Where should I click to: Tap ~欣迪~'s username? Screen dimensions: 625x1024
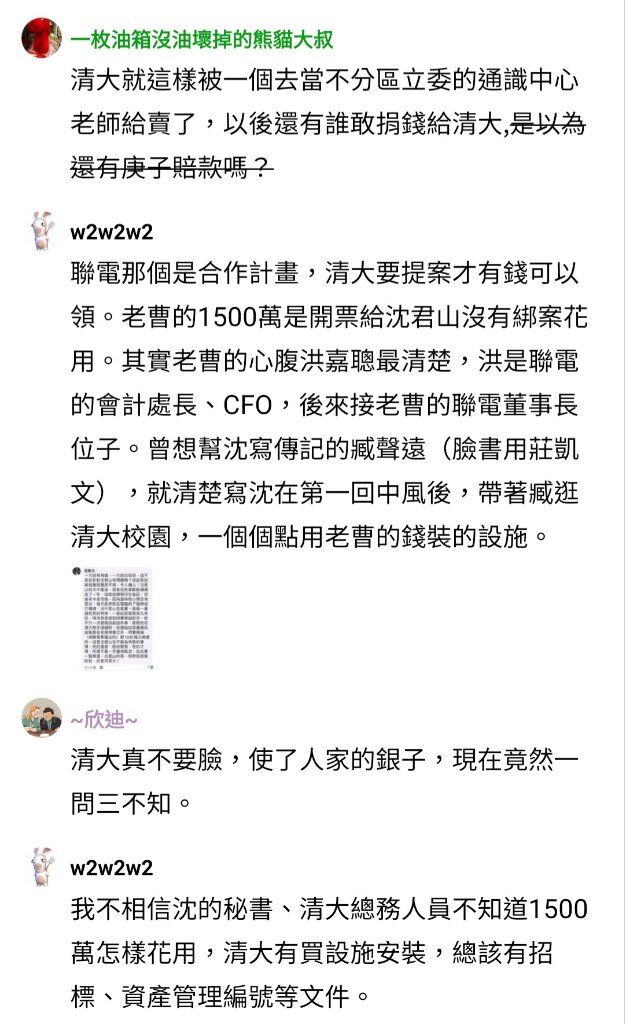pyautogui.click(x=104, y=721)
